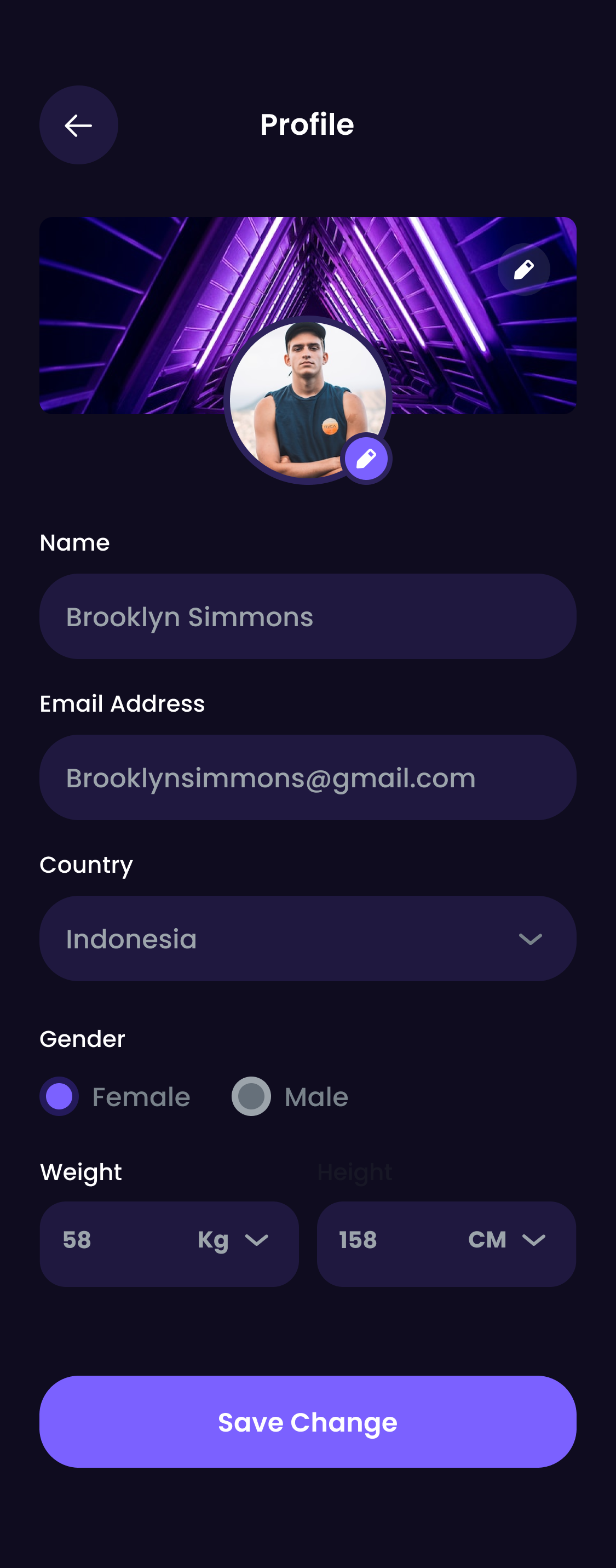Select Male gender

tap(251, 1096)
